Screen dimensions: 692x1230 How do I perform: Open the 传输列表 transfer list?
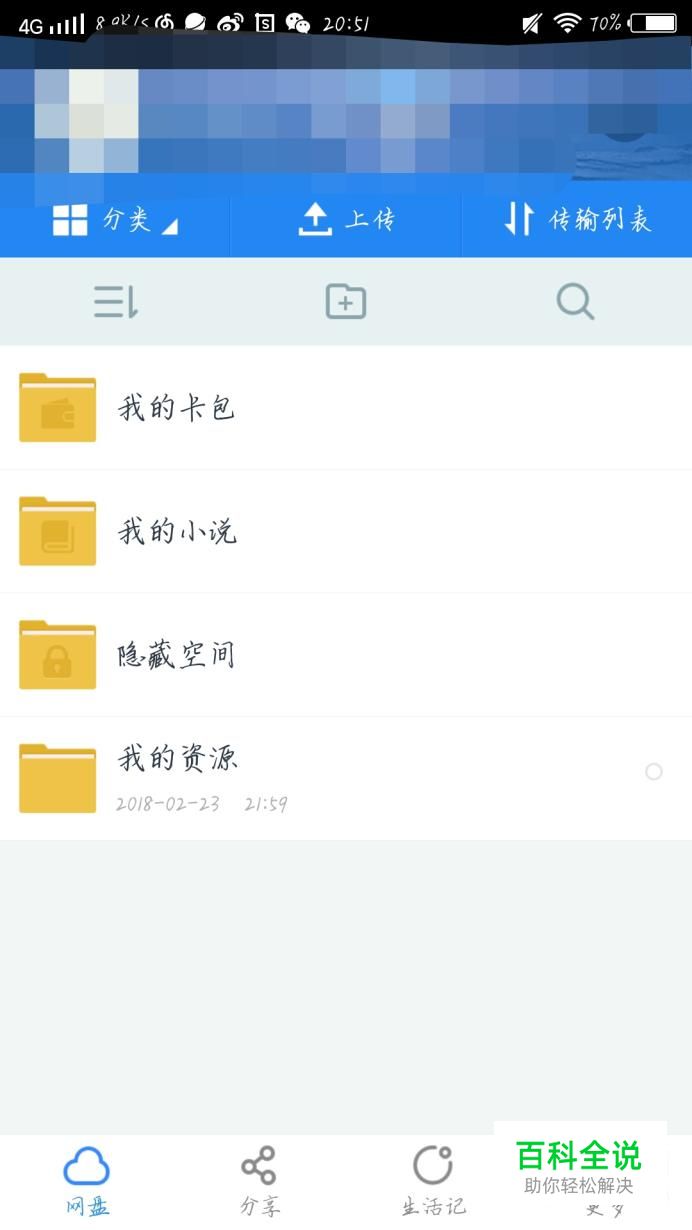(577, 221)
